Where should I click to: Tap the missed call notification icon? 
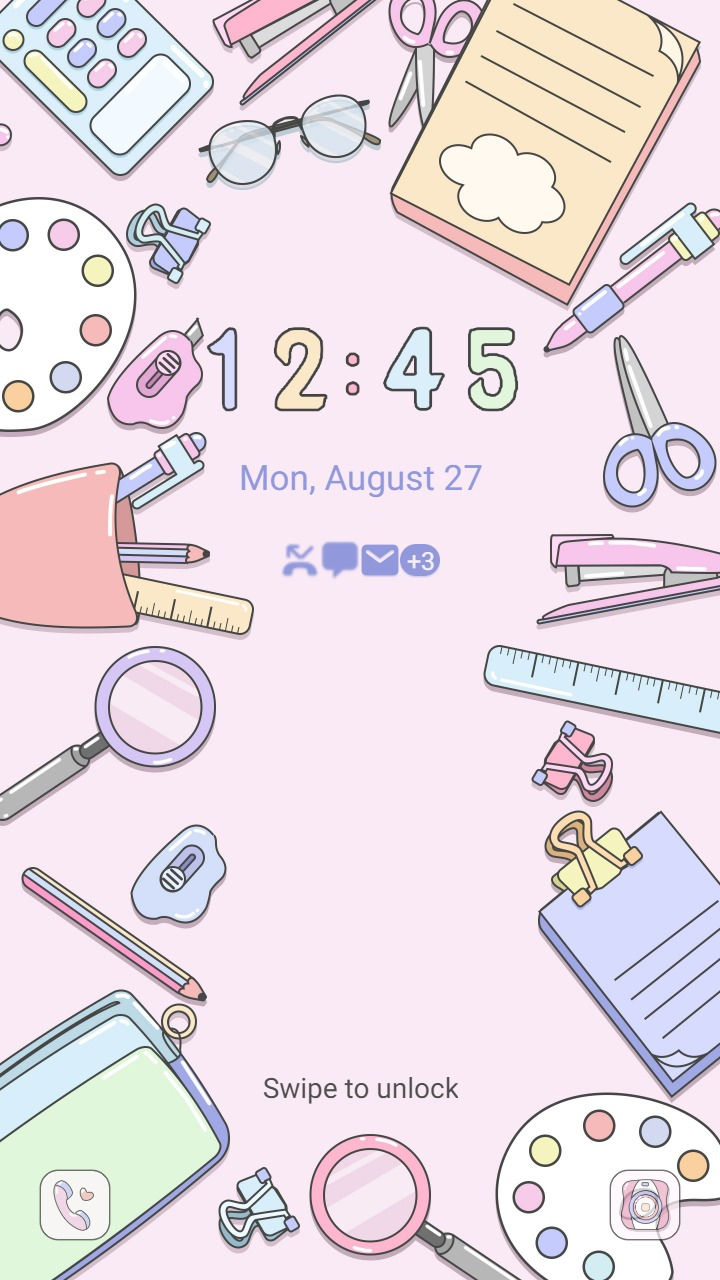(299, 560)
